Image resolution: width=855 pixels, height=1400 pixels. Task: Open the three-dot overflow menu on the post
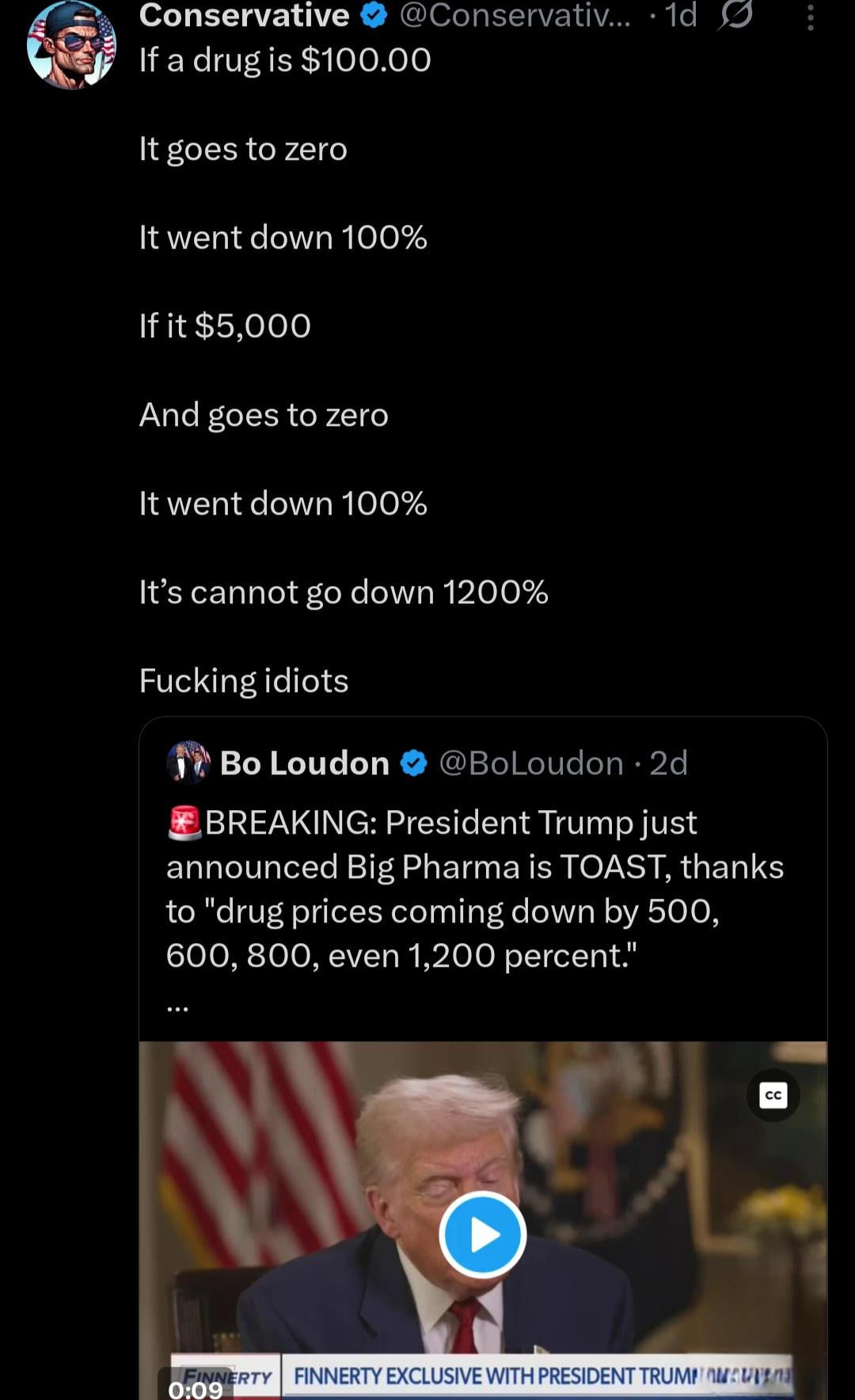[810, 17]
